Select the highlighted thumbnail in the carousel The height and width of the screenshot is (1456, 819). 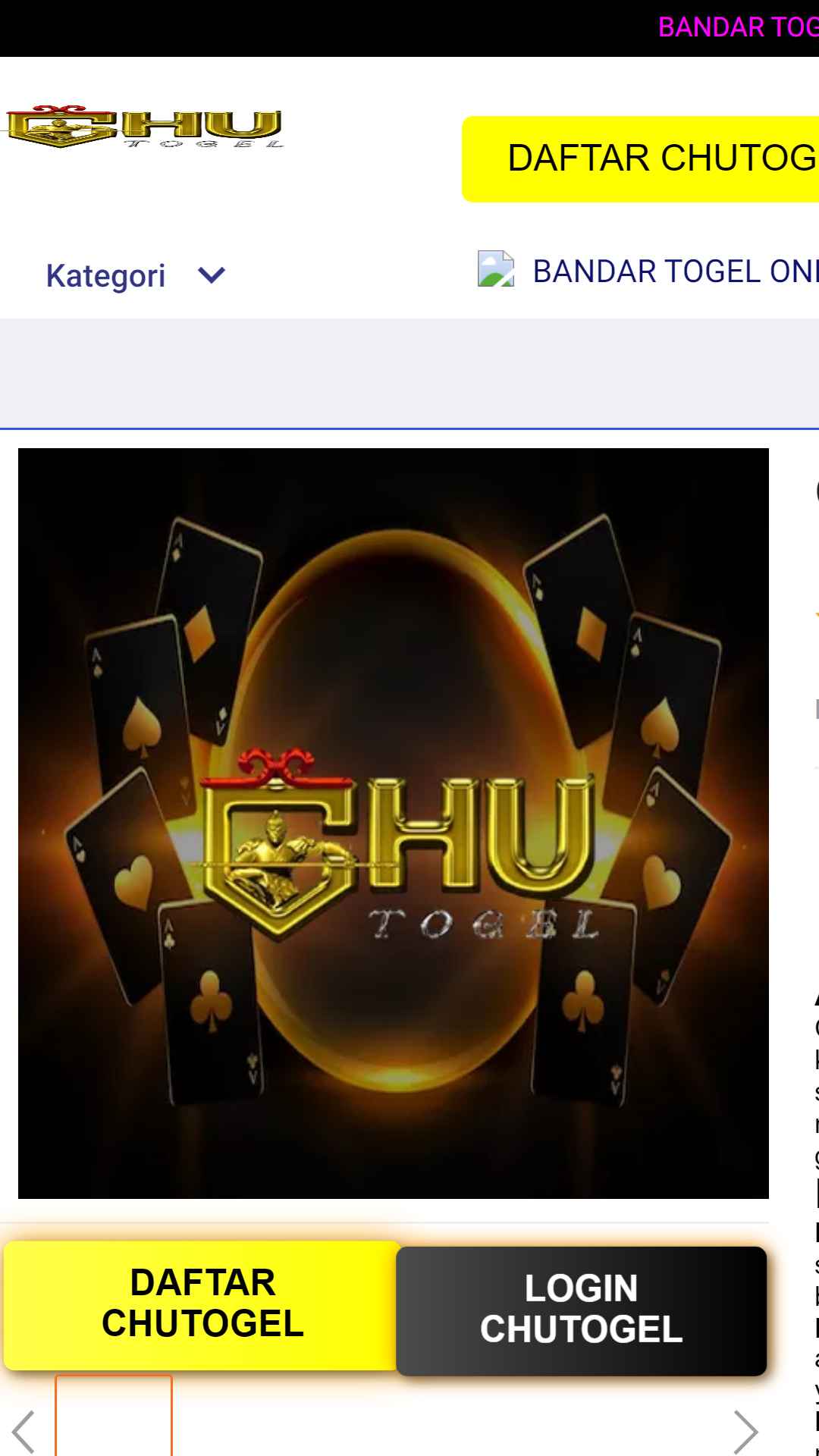(x=114, y=1415)
